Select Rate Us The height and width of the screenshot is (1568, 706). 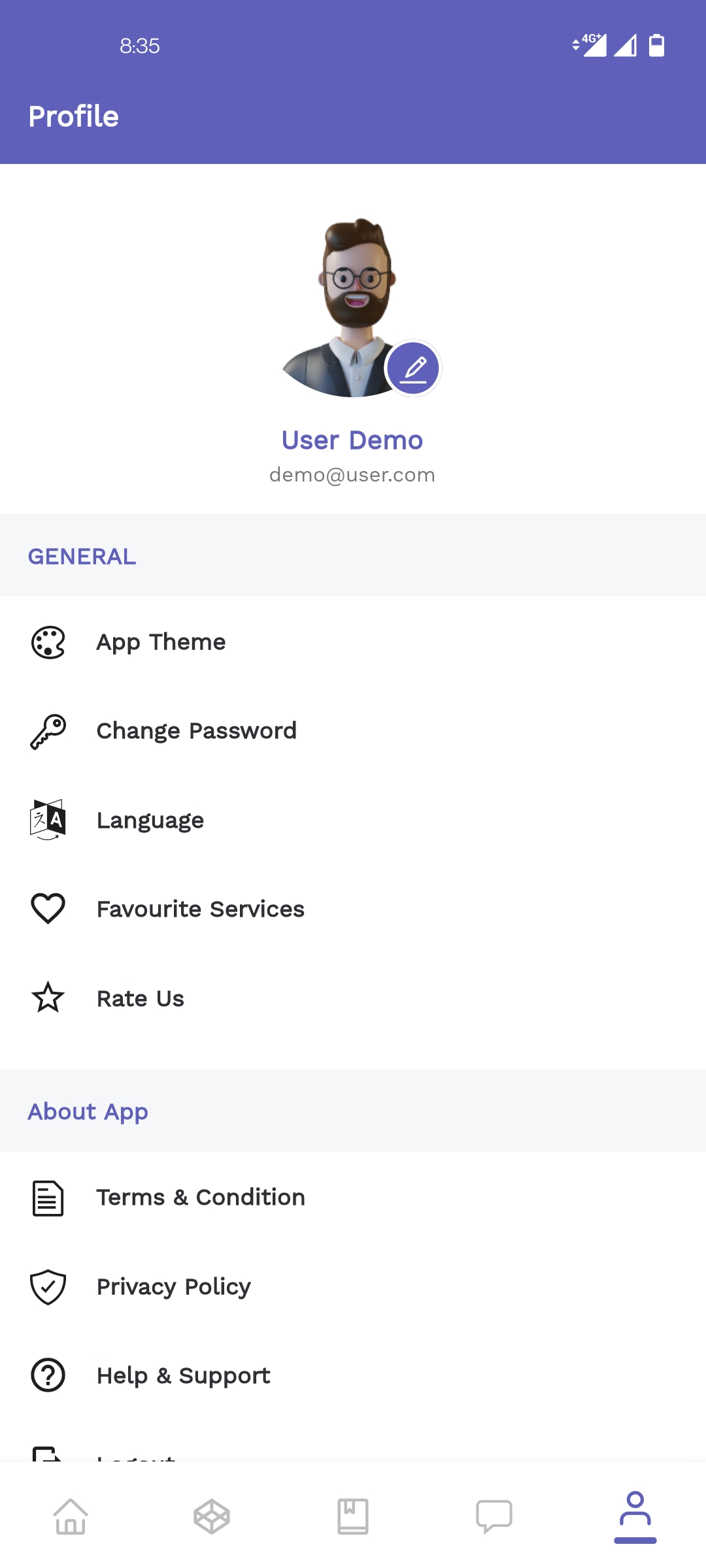[140, 998]
